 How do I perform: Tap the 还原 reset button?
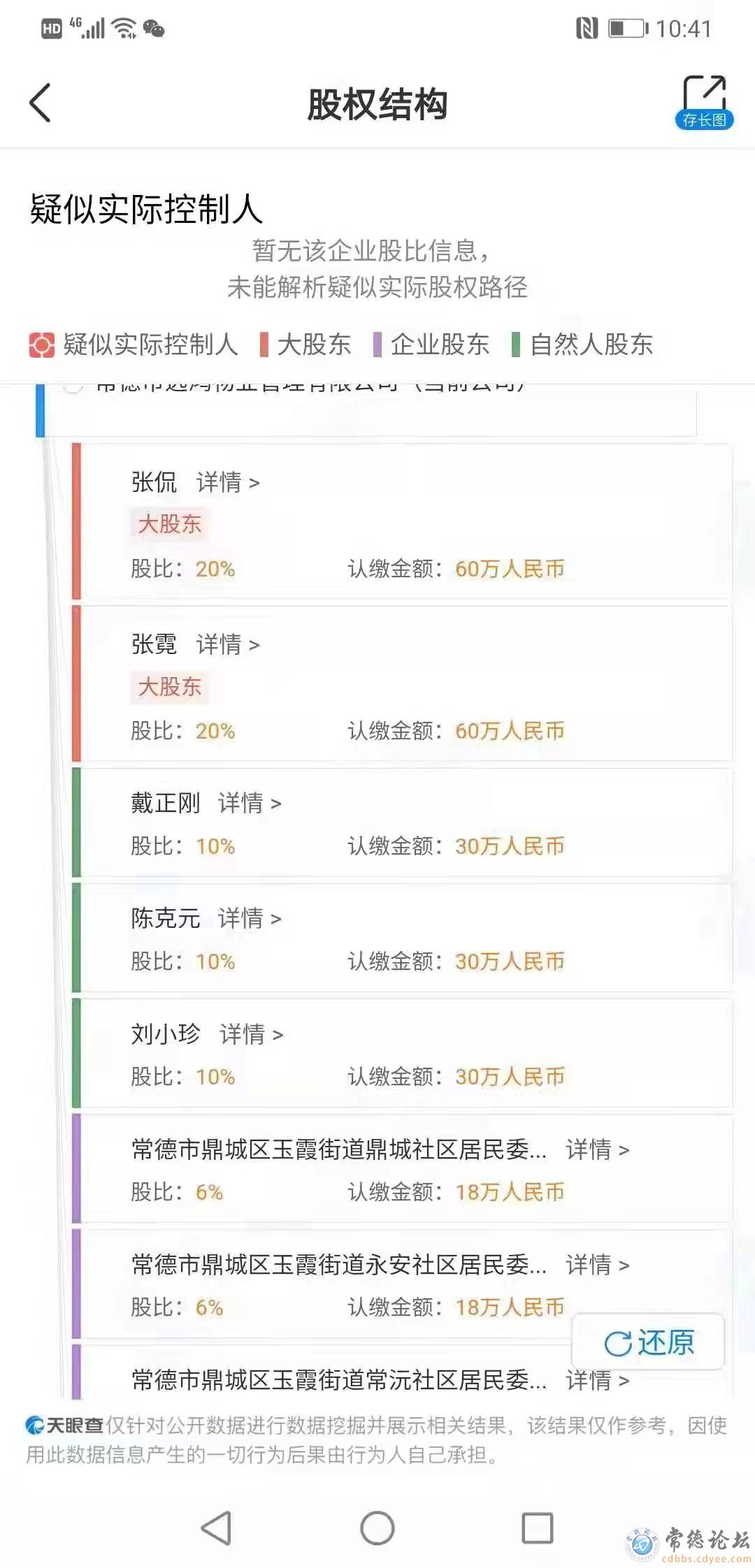648,1342
